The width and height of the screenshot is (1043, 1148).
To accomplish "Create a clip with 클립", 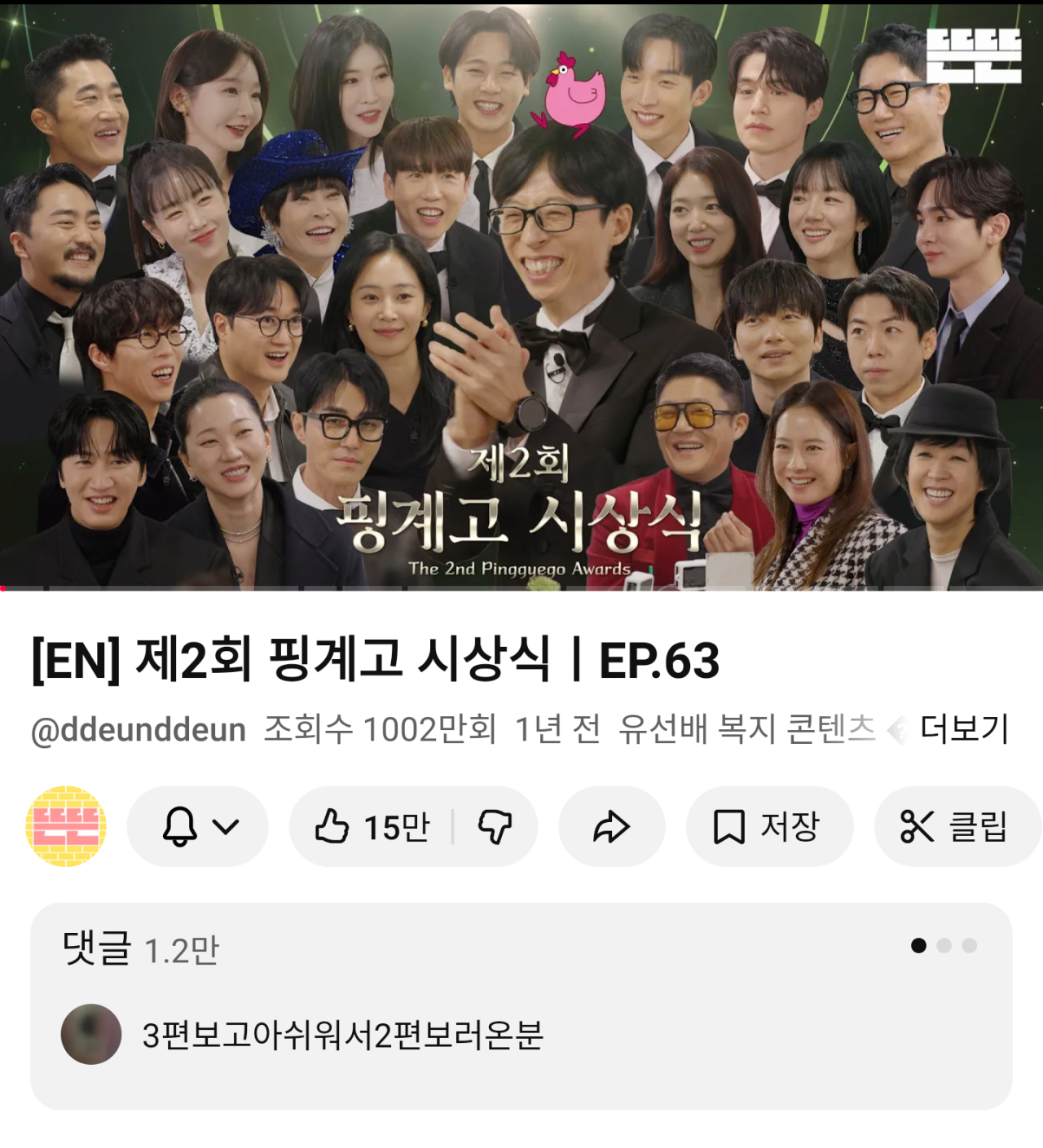I will click(x=955, y=826).
